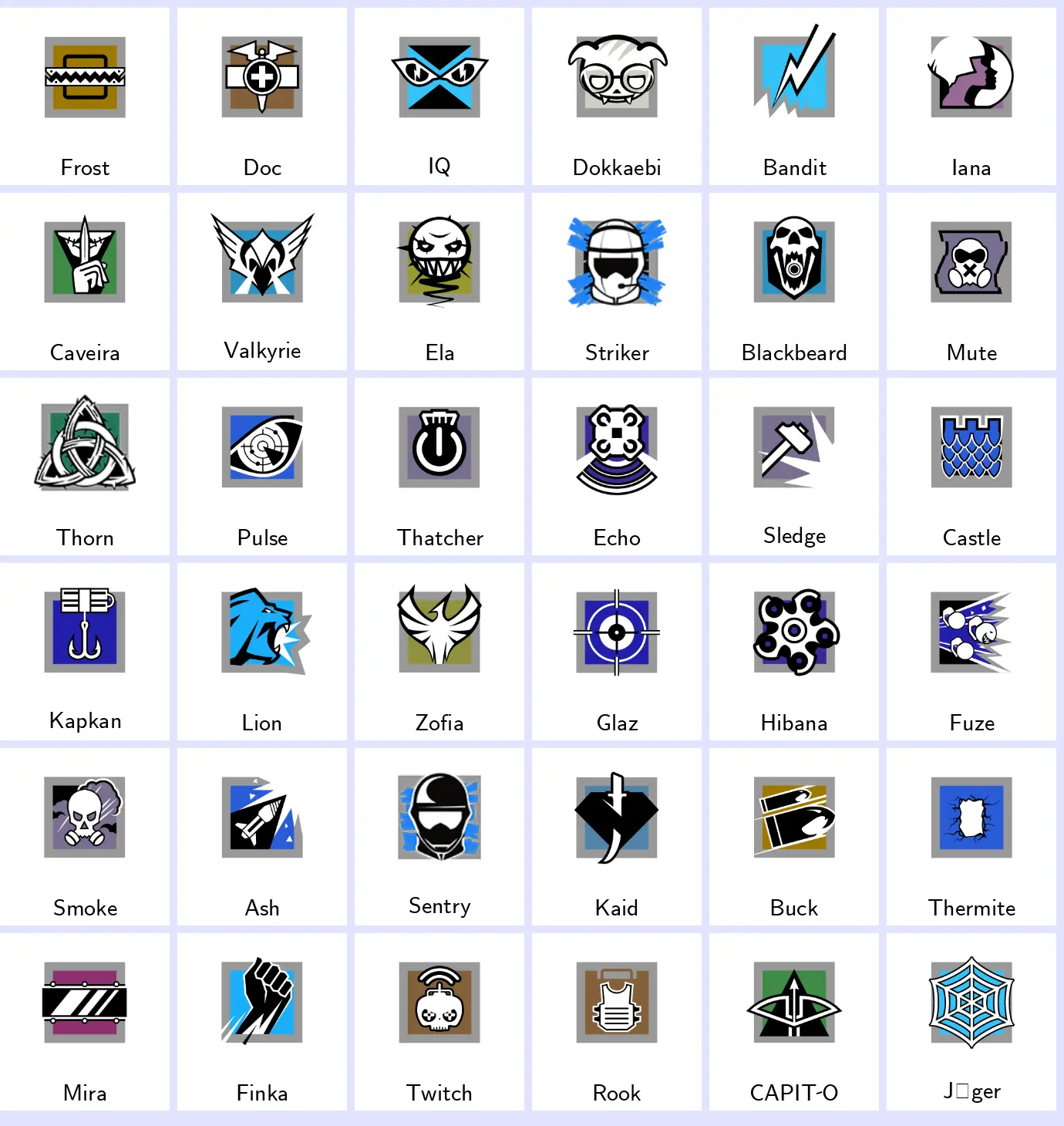Choose the Smoke operator
Screen dimensions: 1064x1126
[85, 837]
